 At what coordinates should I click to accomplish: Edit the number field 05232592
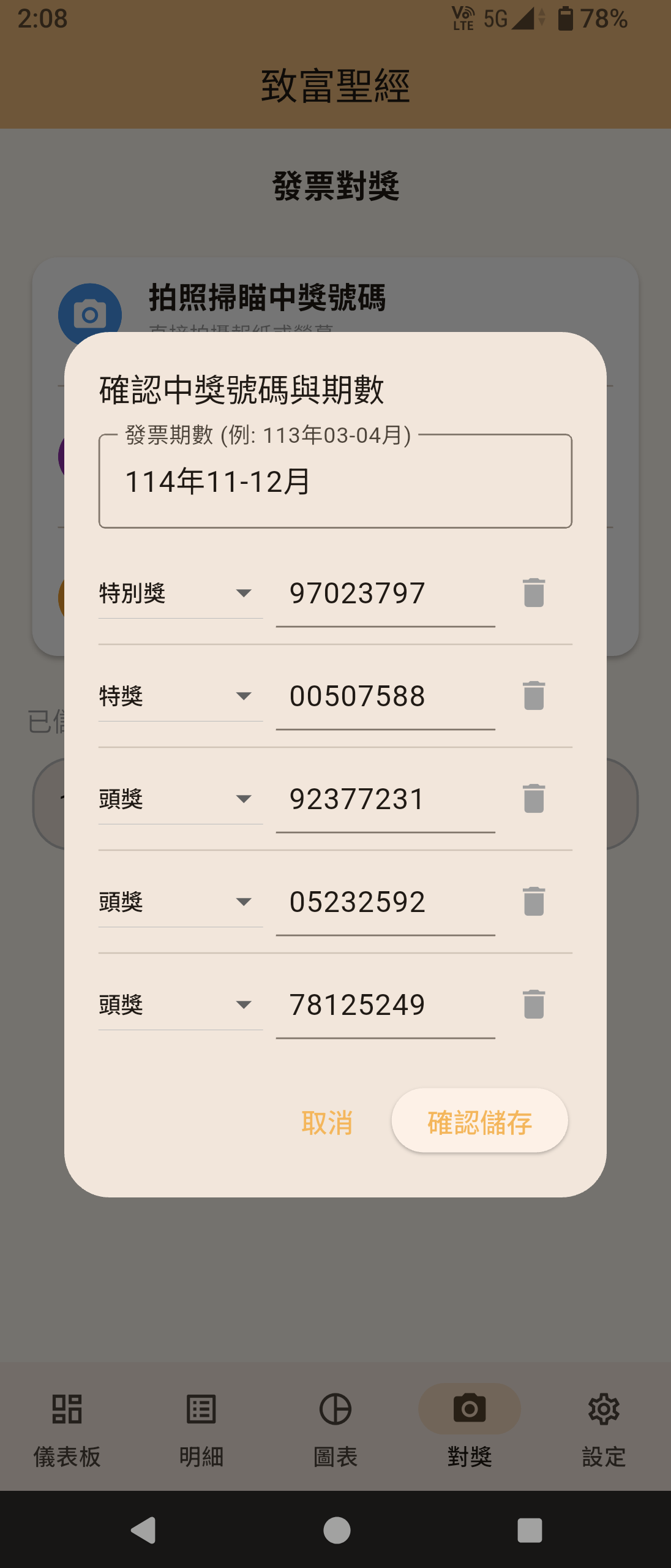click(385, 902)
